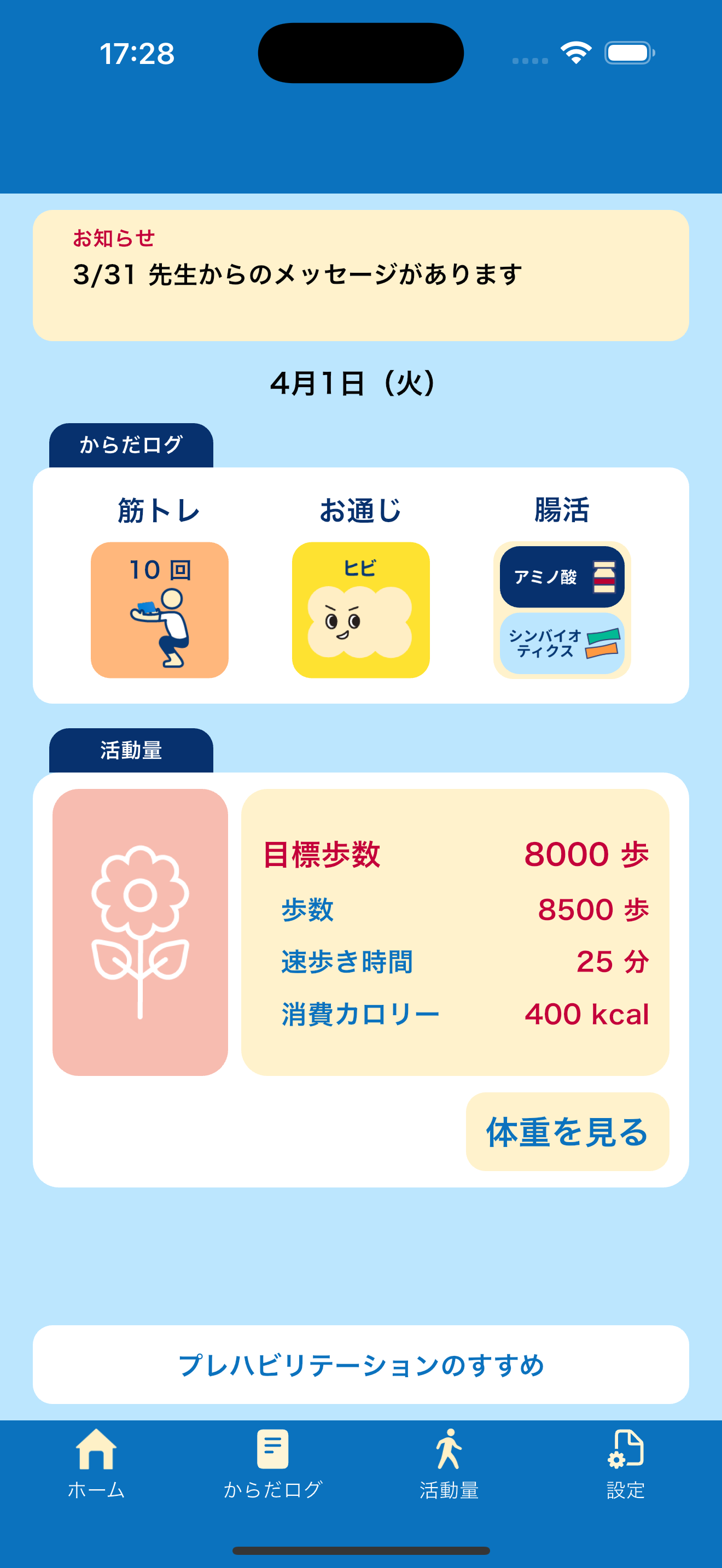
Task: Select the シンバイオティクス button
Action: coord(561,643)
